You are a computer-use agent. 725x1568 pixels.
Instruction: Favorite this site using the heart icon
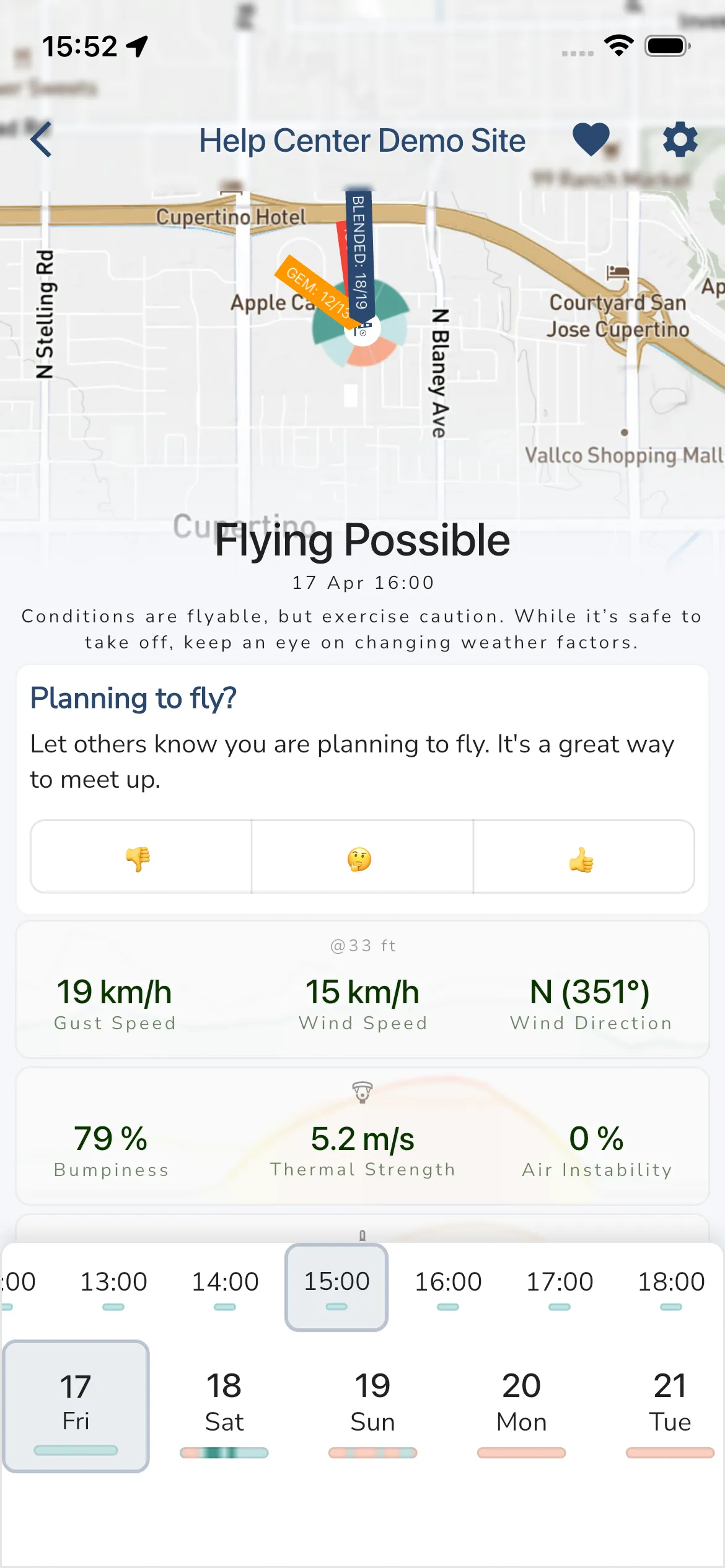pos(591,139)
